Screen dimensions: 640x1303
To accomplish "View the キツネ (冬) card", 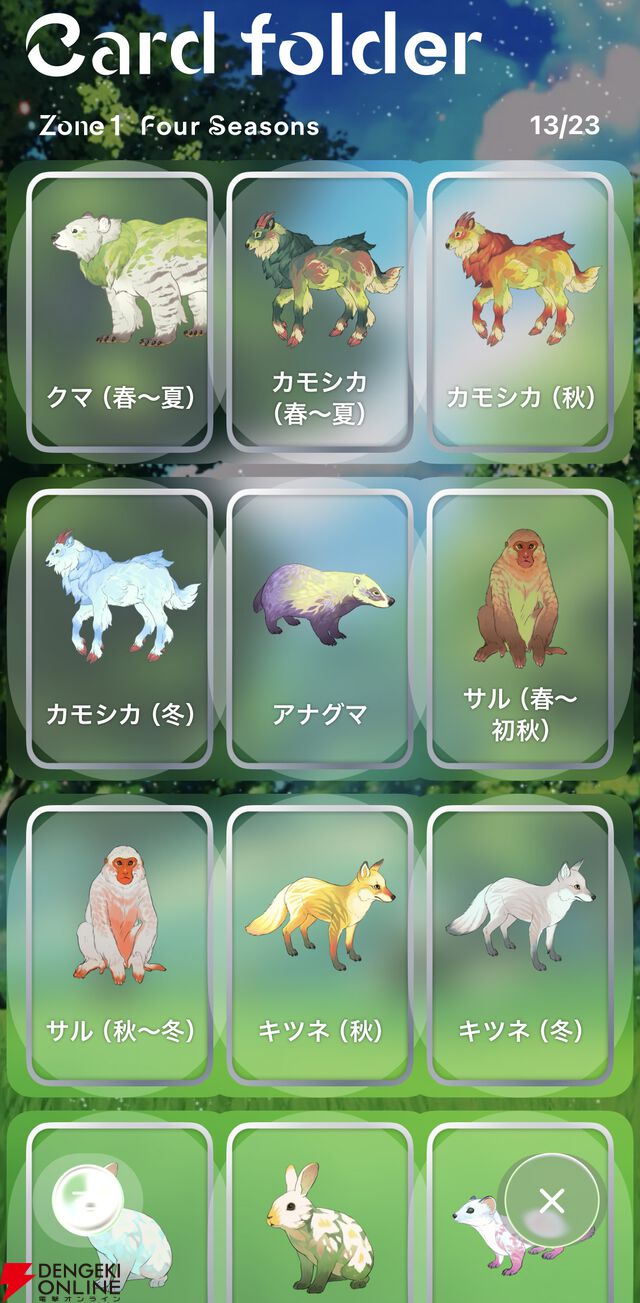I will click(x=520, y=945).
